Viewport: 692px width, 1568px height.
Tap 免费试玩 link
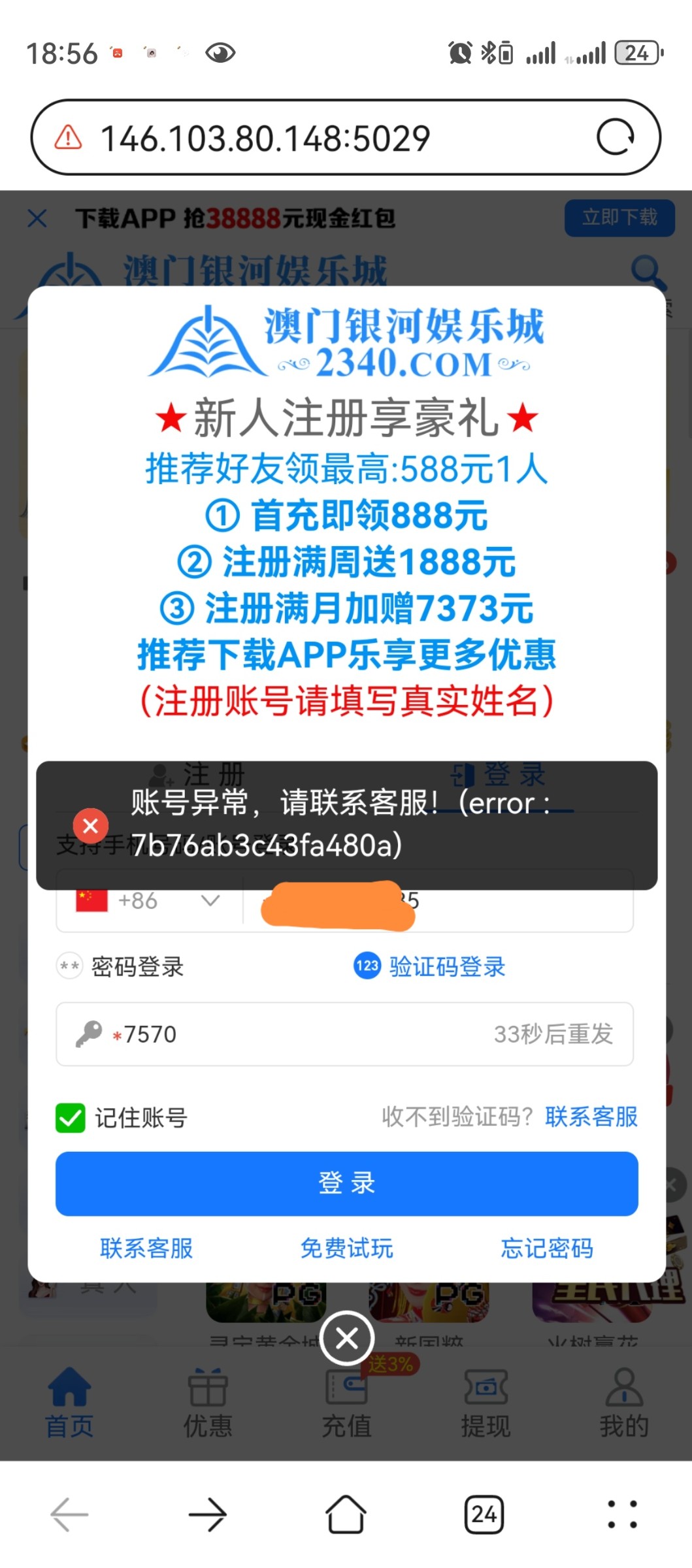[x=346, y=1249]
